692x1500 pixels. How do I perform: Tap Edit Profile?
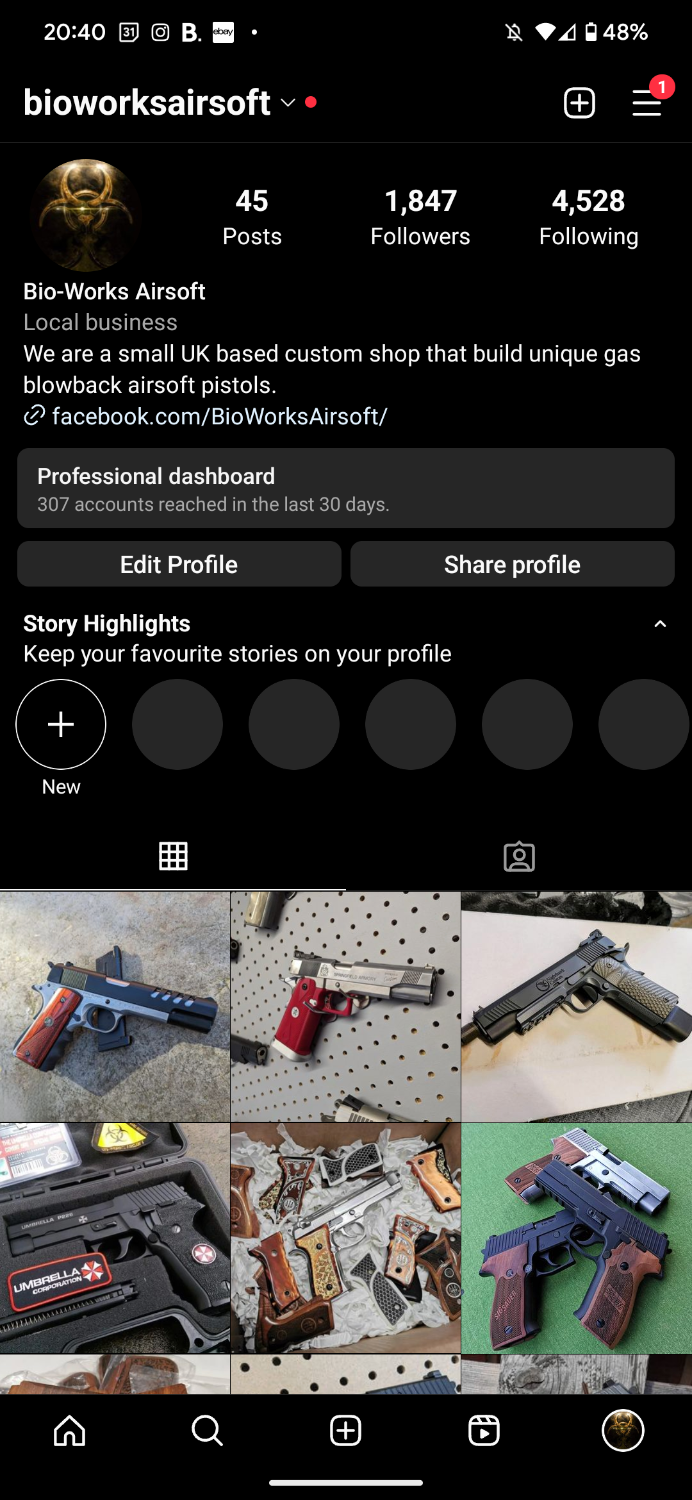coord(179,564)
